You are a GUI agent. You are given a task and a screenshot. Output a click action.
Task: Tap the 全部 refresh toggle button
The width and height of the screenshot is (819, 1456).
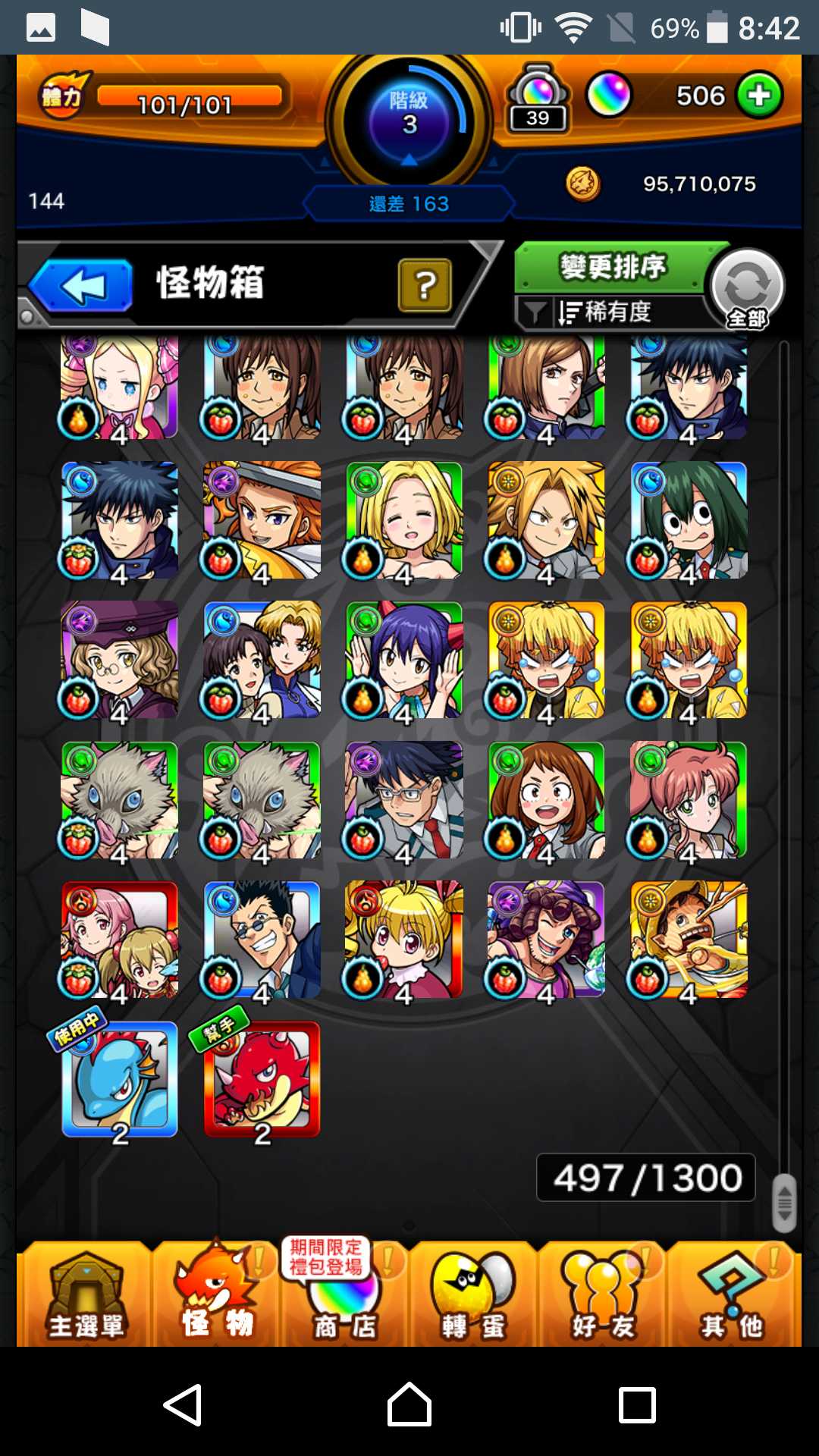(x=747, y=288)
